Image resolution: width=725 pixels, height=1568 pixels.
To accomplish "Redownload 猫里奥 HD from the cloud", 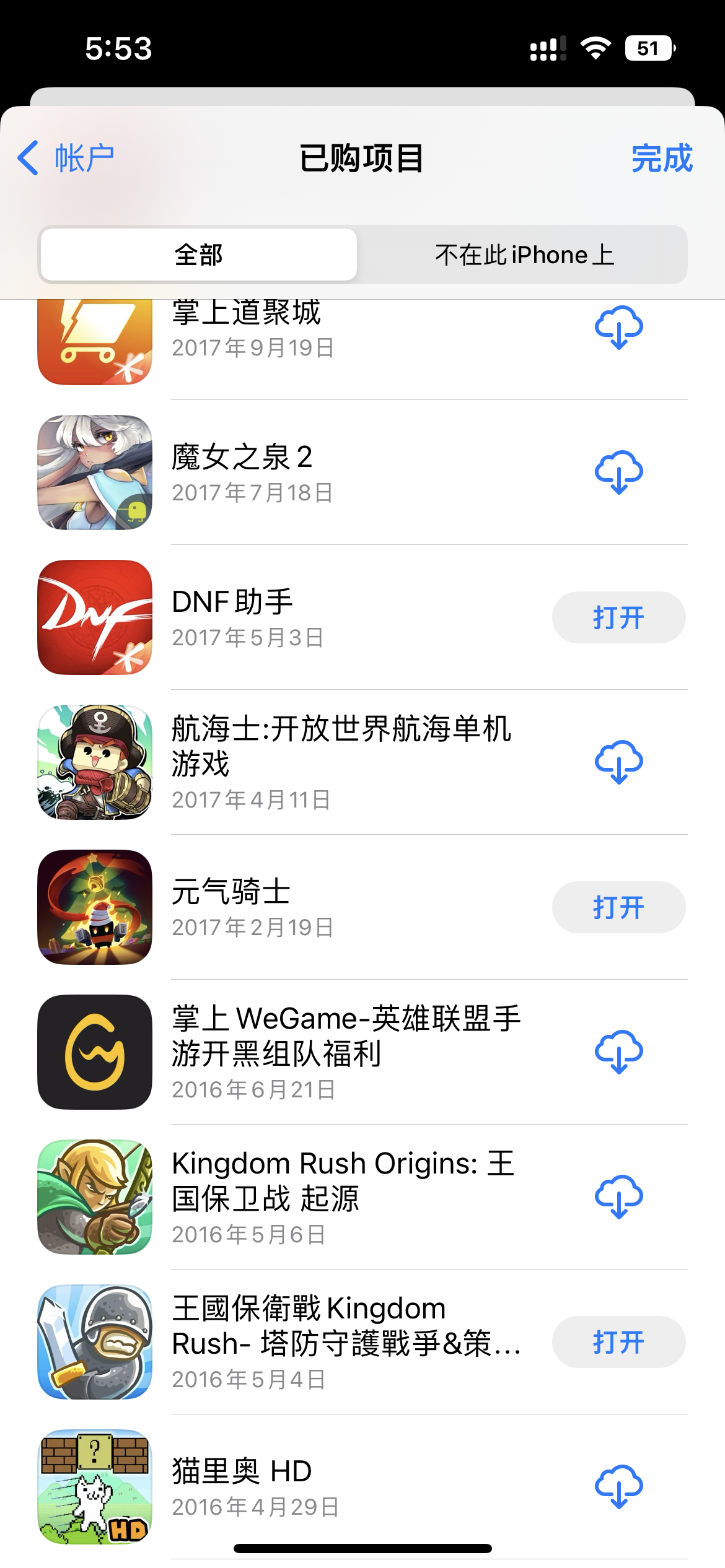I will click(x=618, y=1487).
